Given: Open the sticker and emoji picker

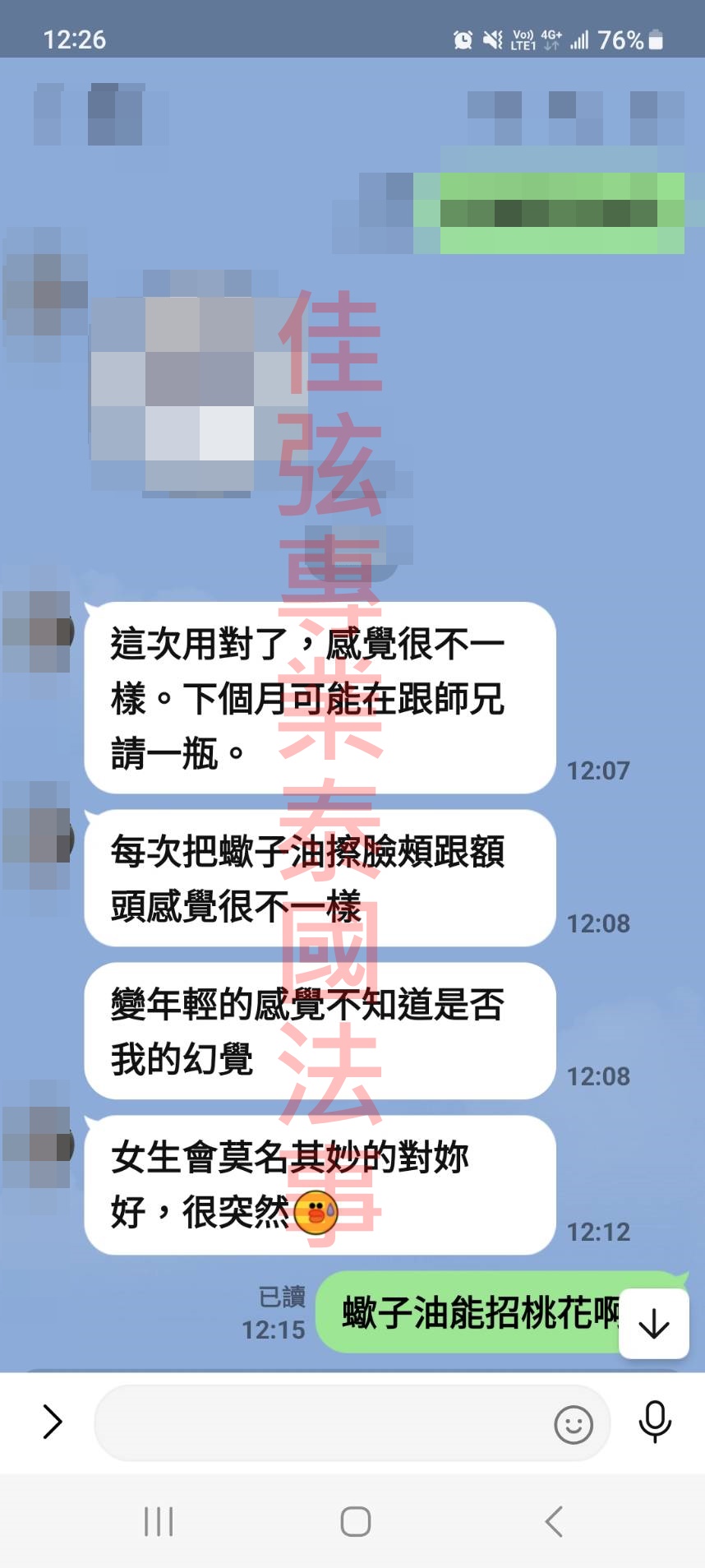Looking at the screenshot, I should coord(573,1424).
